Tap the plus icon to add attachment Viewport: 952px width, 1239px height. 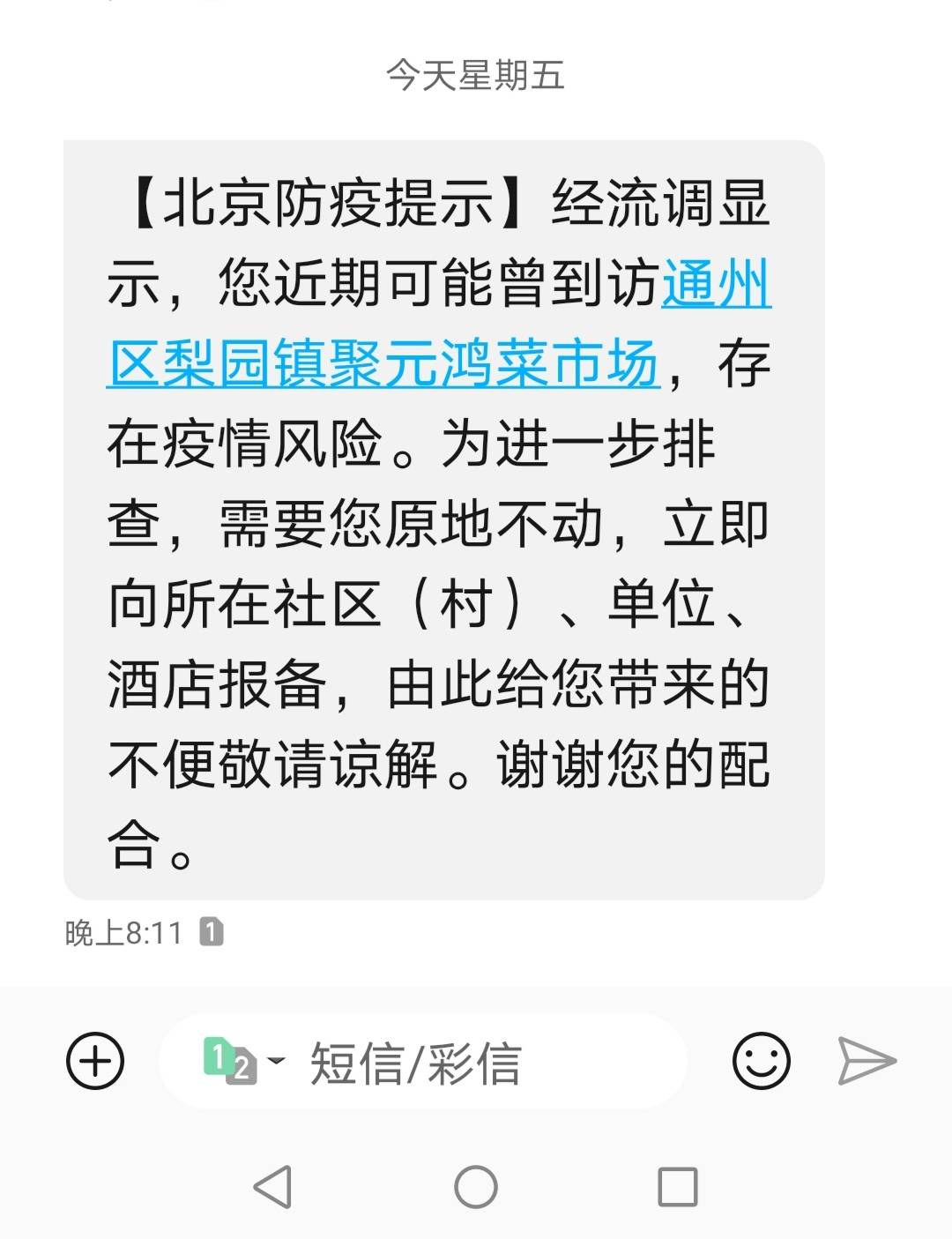tap(94, 1062)
